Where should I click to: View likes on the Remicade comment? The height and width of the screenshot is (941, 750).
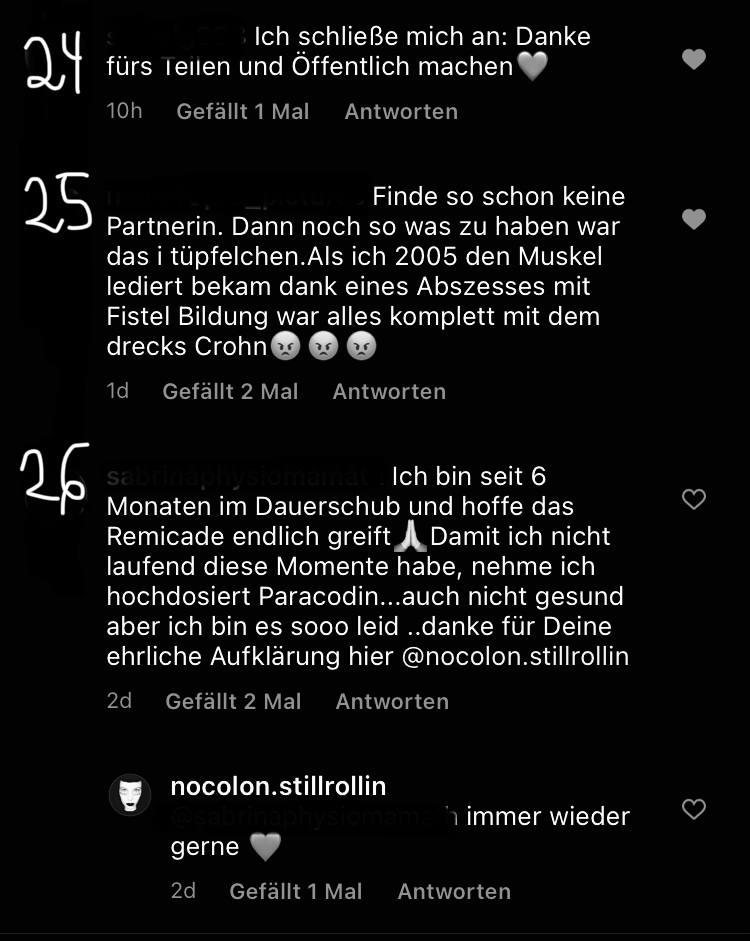point(233,702)
